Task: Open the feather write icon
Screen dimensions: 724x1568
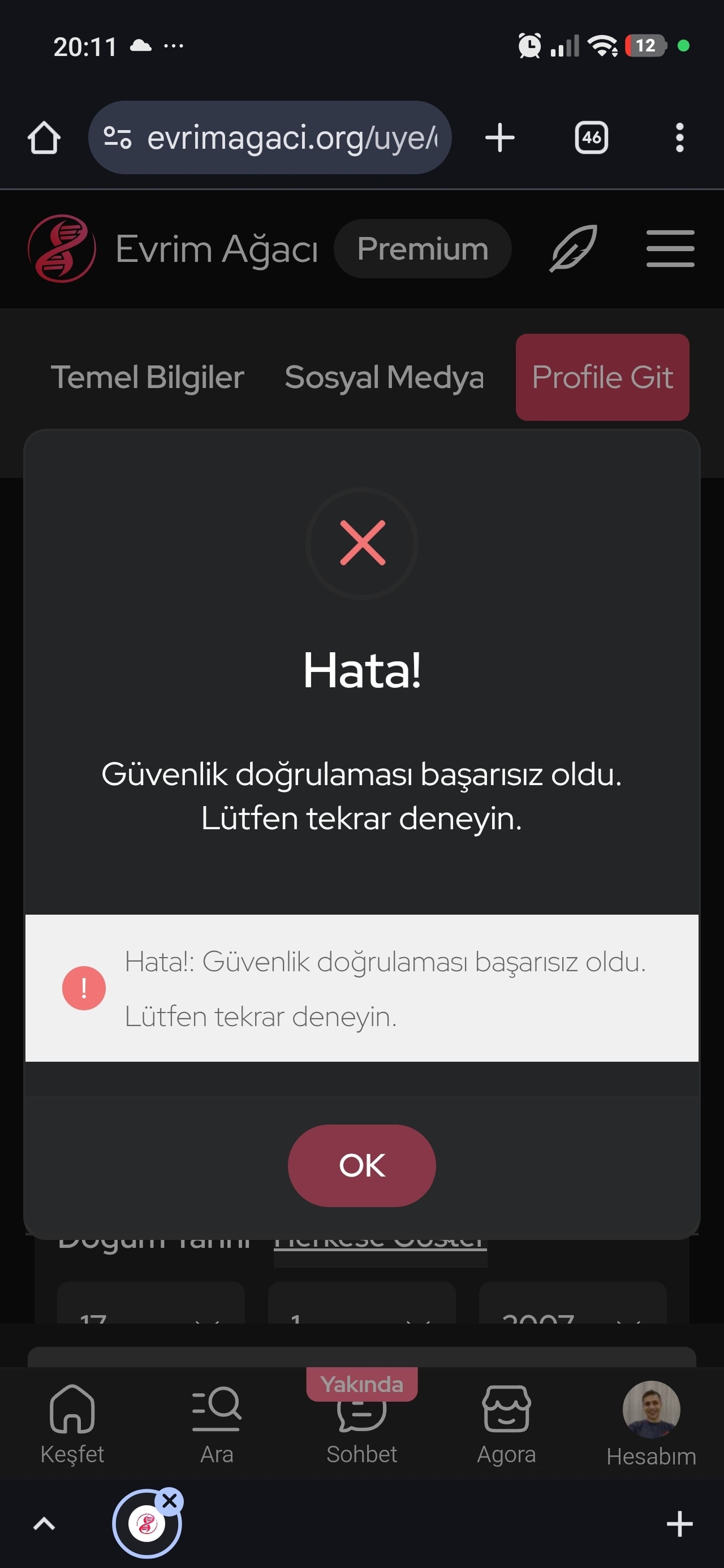Action: 573,248
